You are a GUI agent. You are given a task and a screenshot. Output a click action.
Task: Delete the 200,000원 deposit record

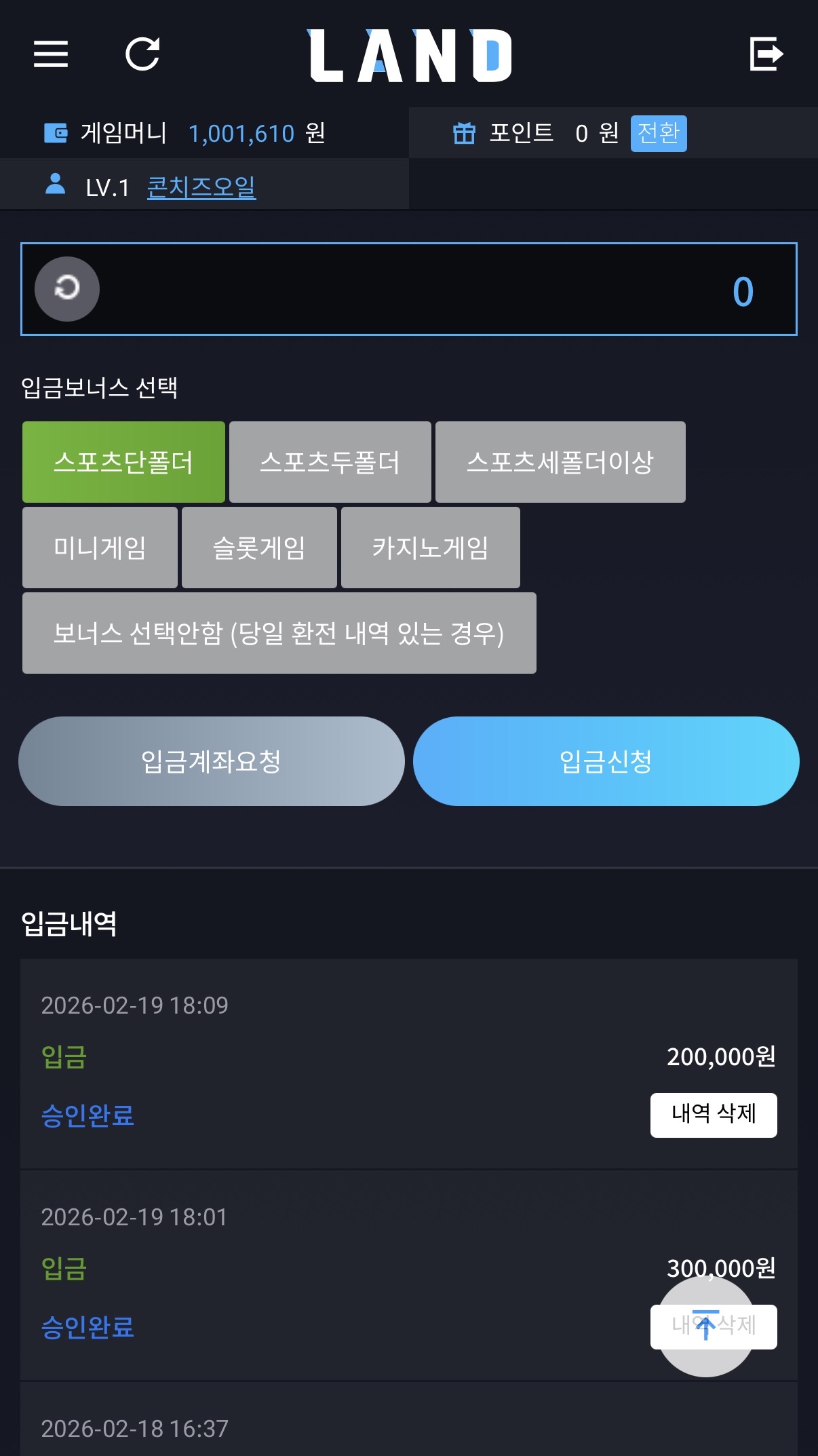coord(714,1115)
